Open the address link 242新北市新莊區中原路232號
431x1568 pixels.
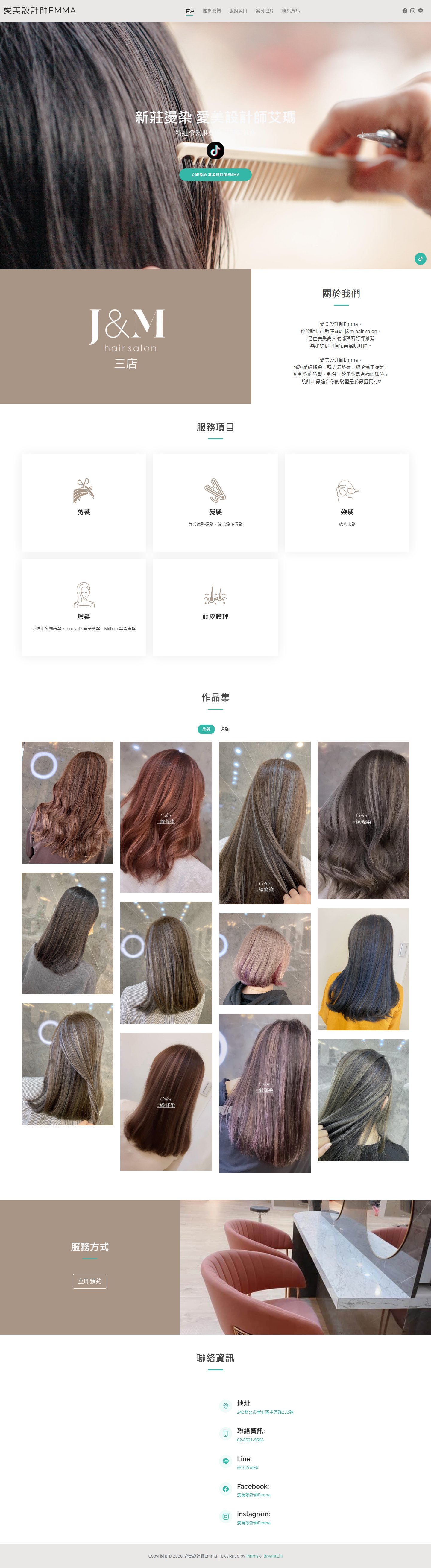(x=265, y=1412)
